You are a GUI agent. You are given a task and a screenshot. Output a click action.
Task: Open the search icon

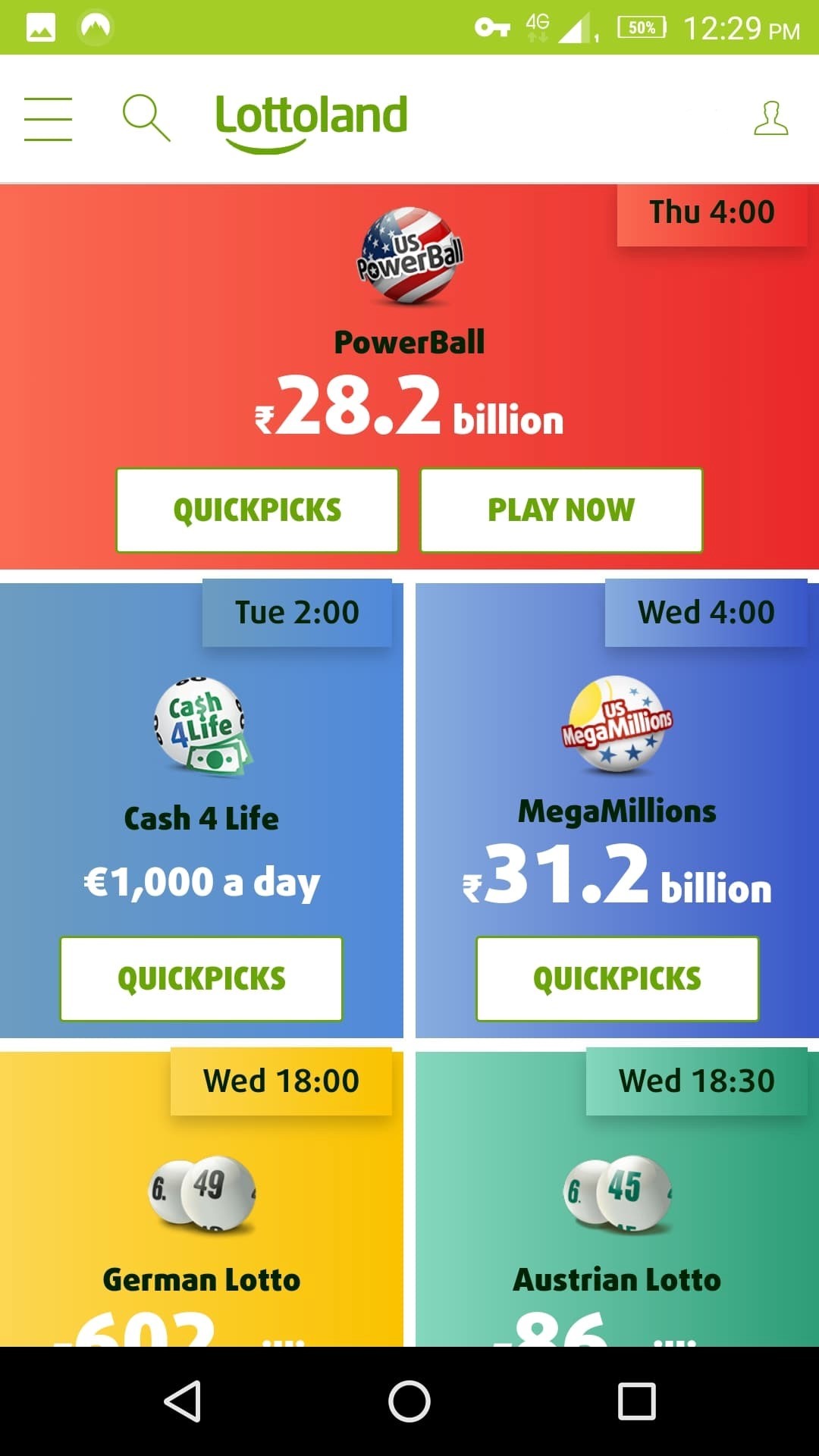pyautogui.click(x=146, y=118)
